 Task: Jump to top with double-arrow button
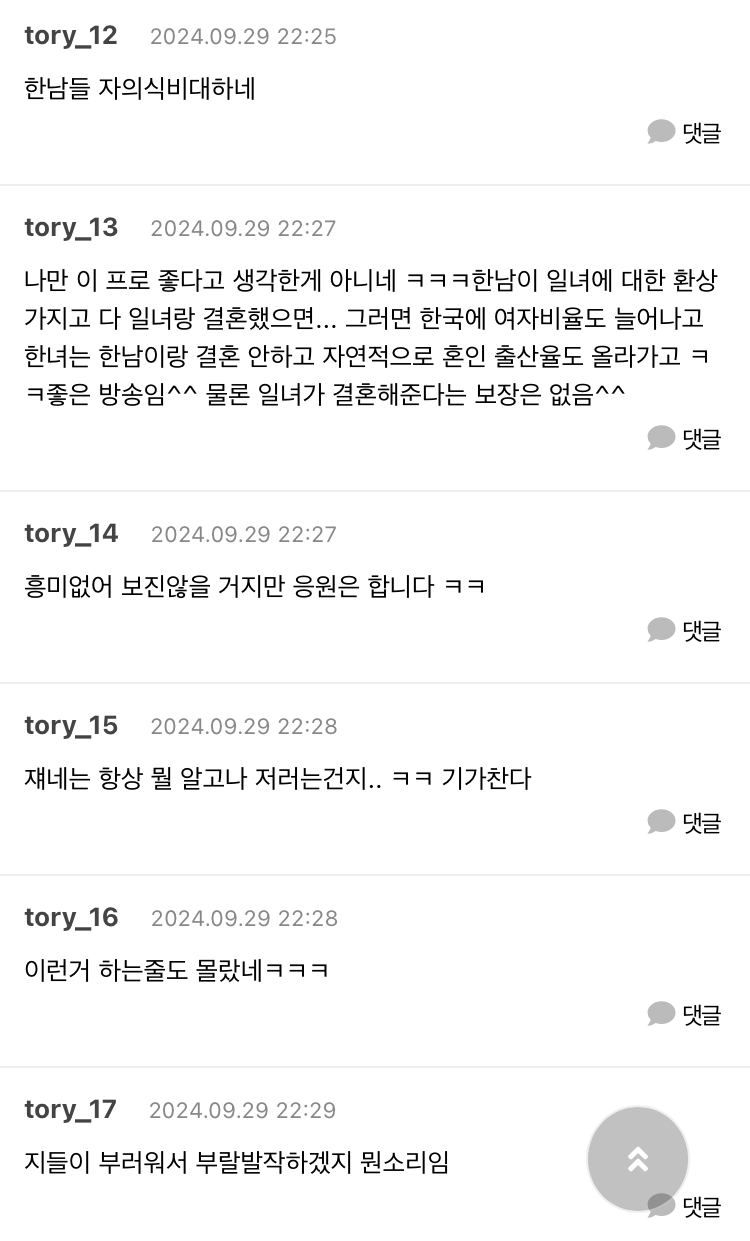click(638, 1159)
